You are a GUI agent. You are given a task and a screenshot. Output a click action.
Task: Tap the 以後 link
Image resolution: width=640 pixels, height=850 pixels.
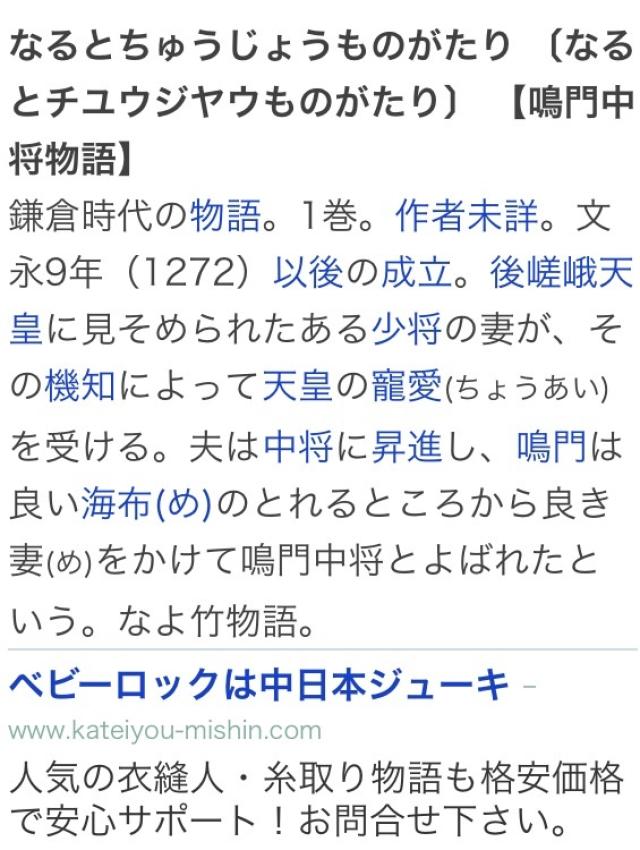[x=309, y=272]
